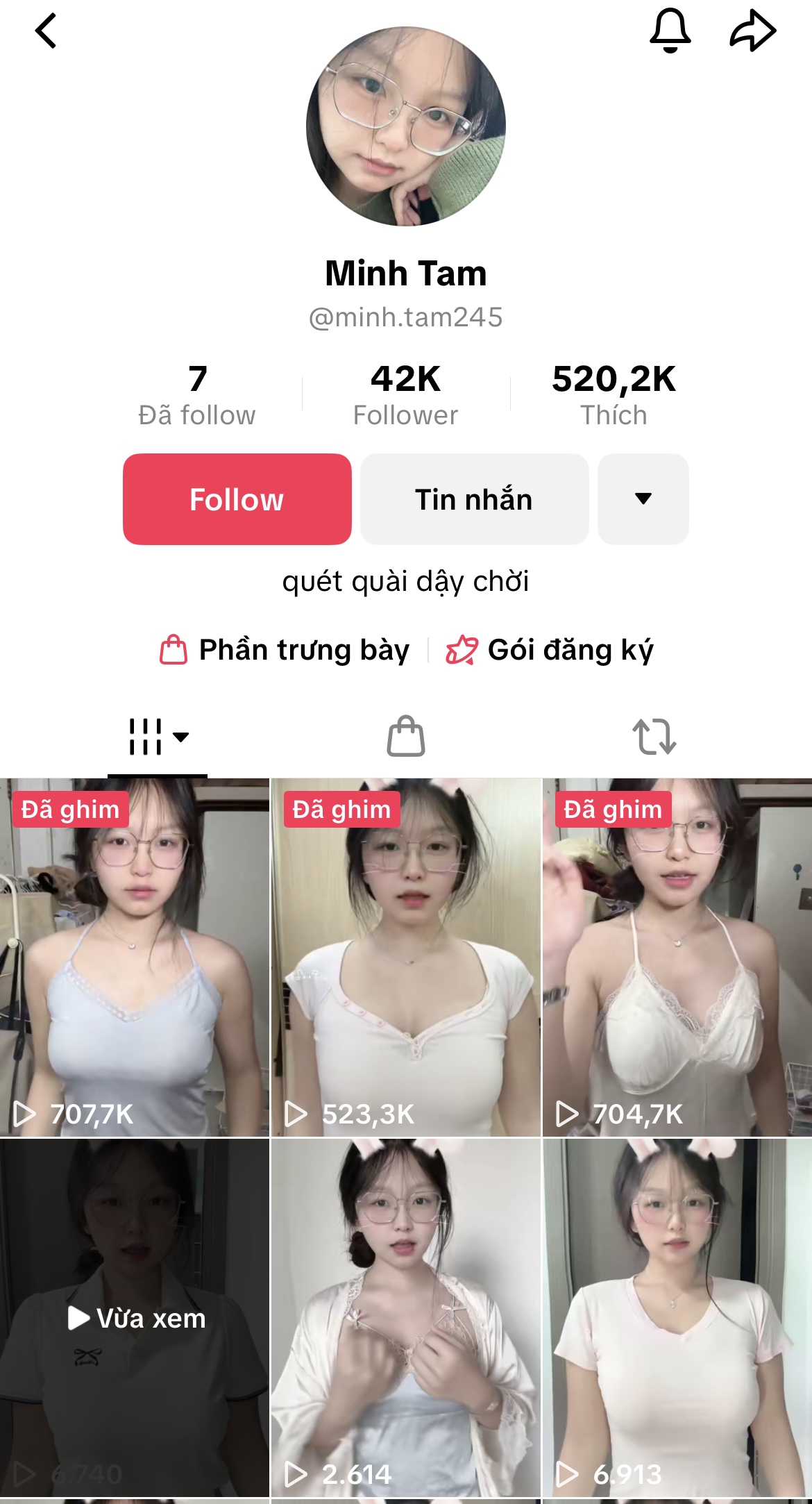This screenshot has width=812, height=1504.
Task: Switch to the reposts tab
Action: (654, 737)
